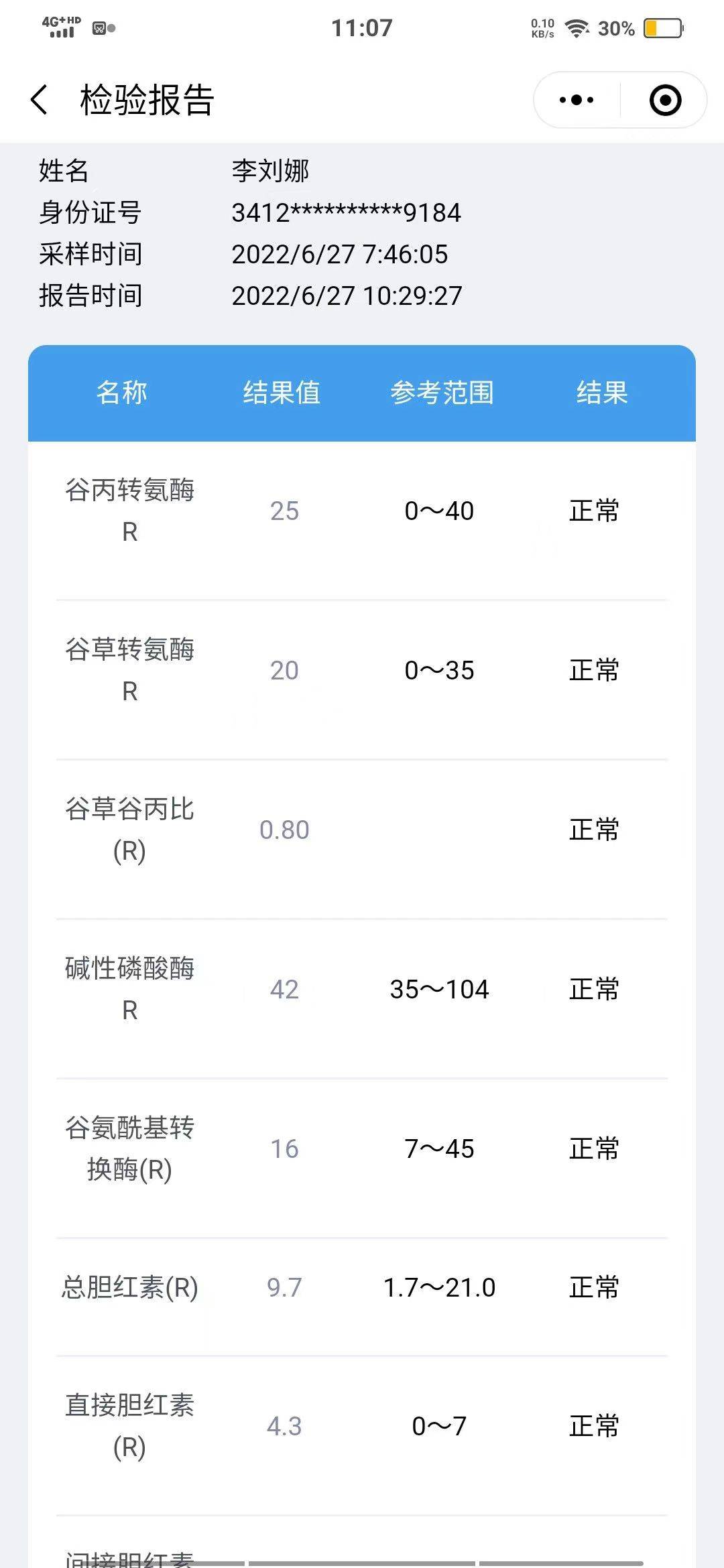Expand the 谷草谷丙比(R) row details
The width and height of the screenshot is (724, 1568).
(x=129, y=831)
